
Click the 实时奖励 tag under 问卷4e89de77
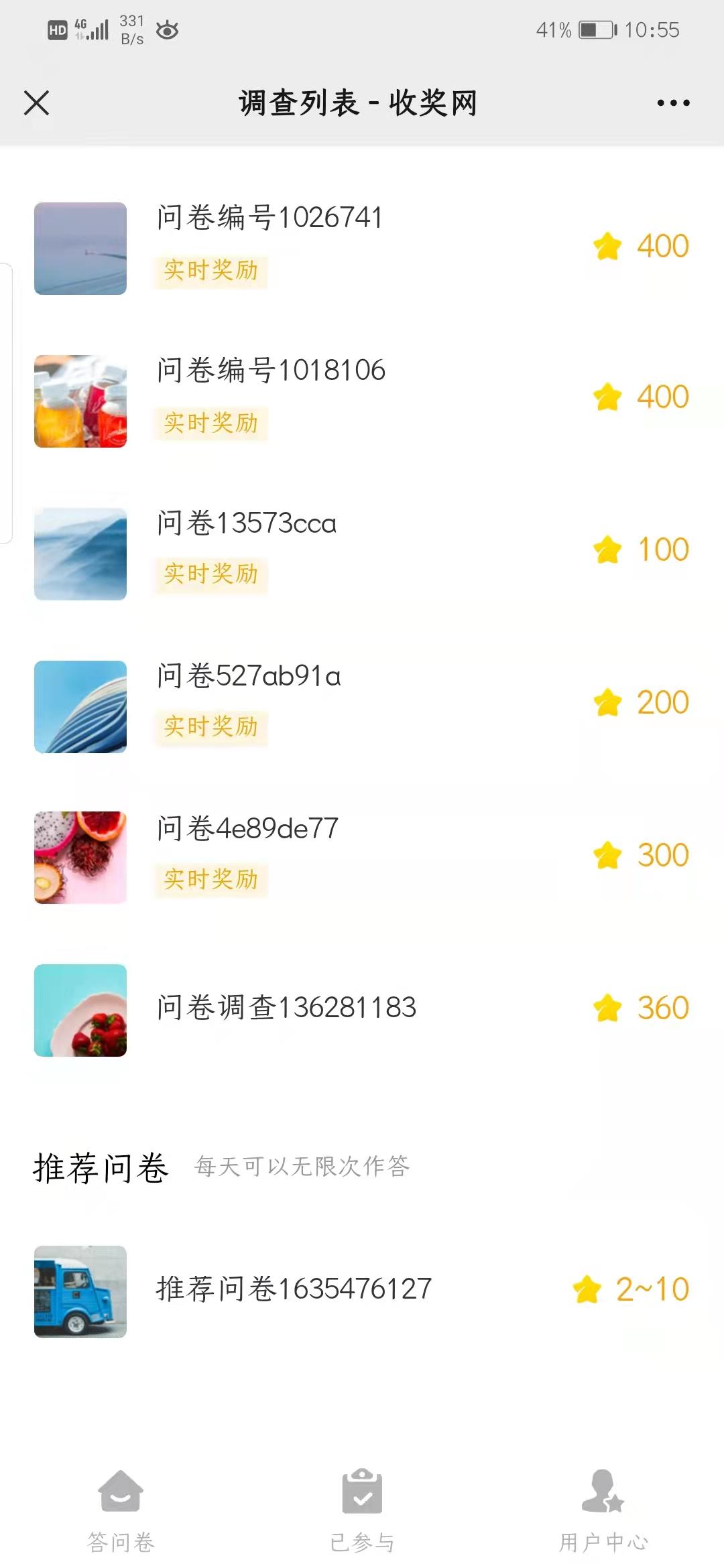210,880
